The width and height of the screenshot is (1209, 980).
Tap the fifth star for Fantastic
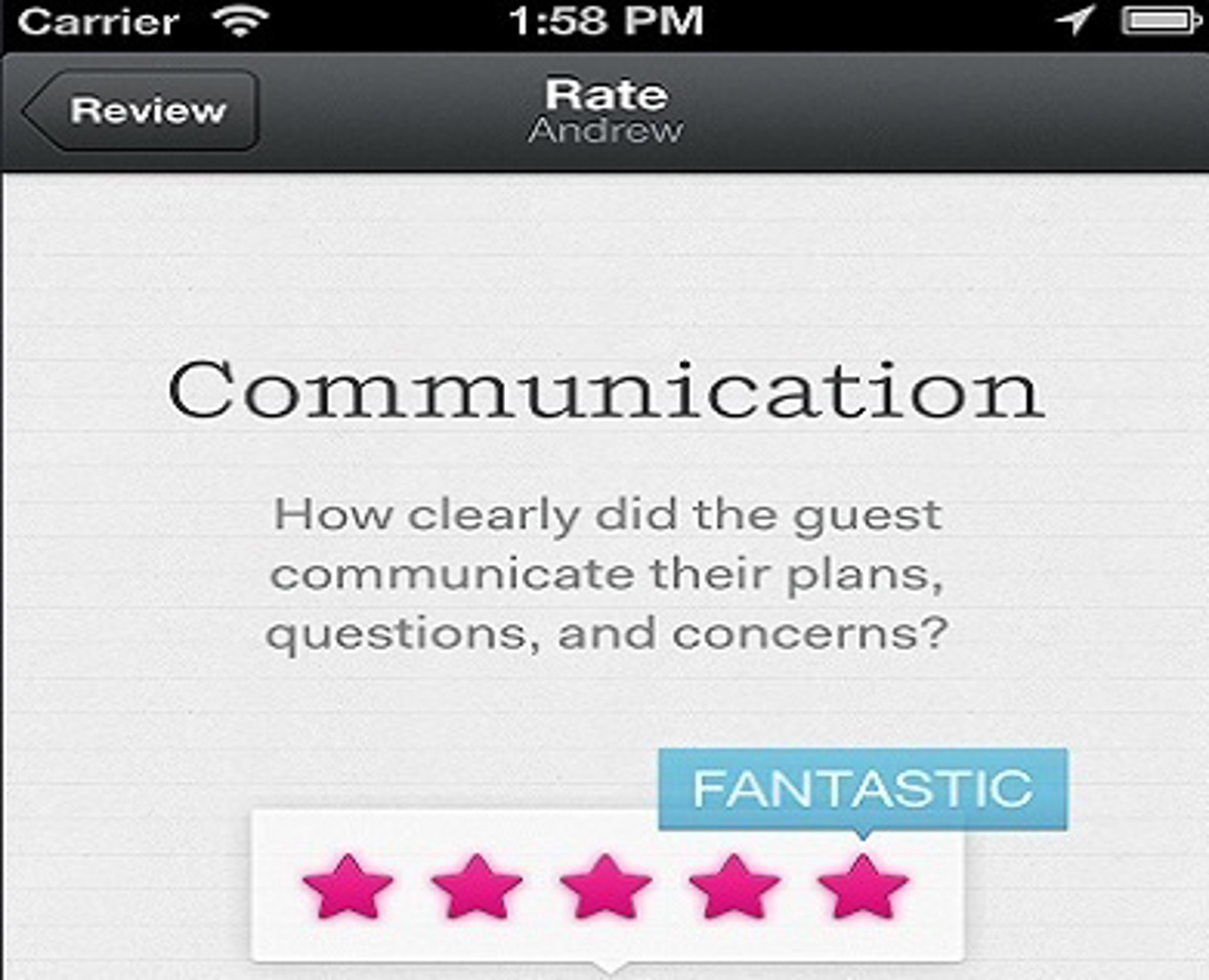(x=863, y=887)
